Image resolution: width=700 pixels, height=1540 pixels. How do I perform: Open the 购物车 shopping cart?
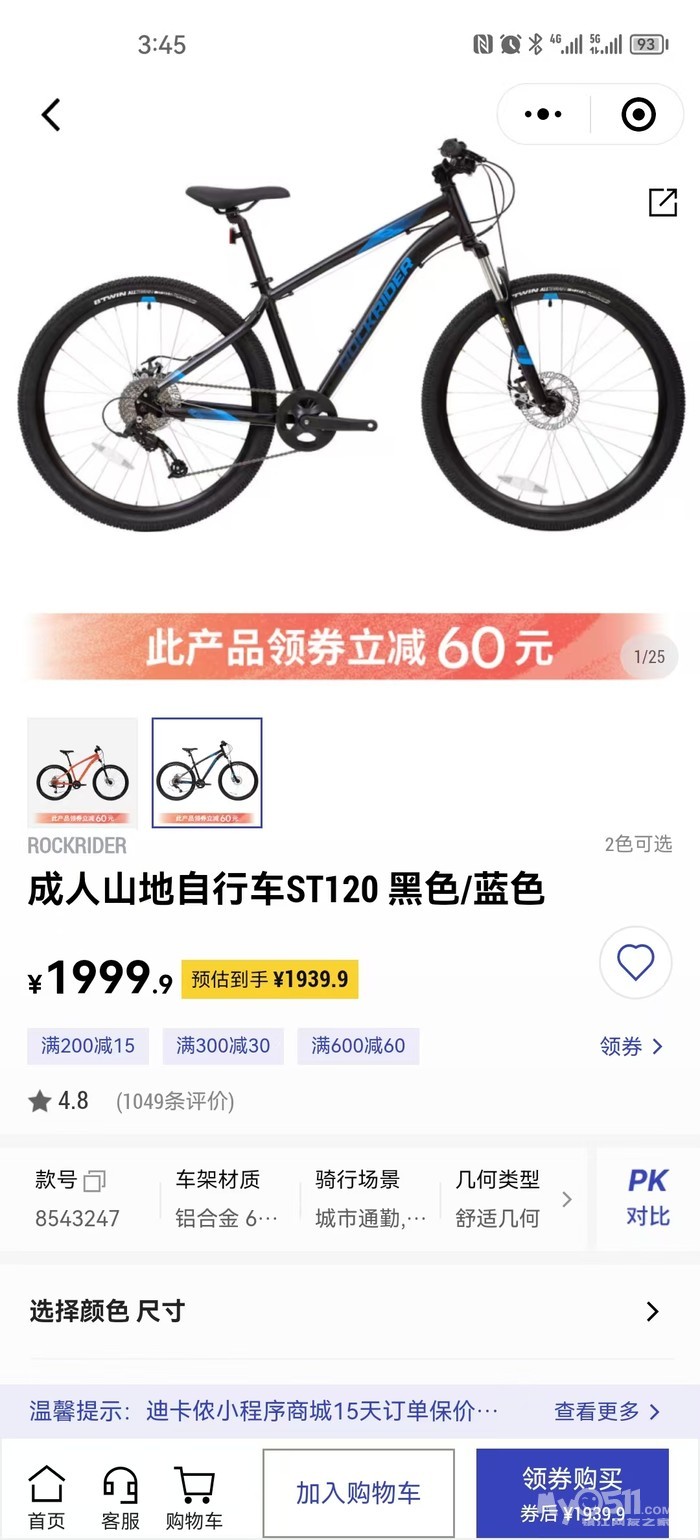pyautogui.click(x=194, y=1498)
